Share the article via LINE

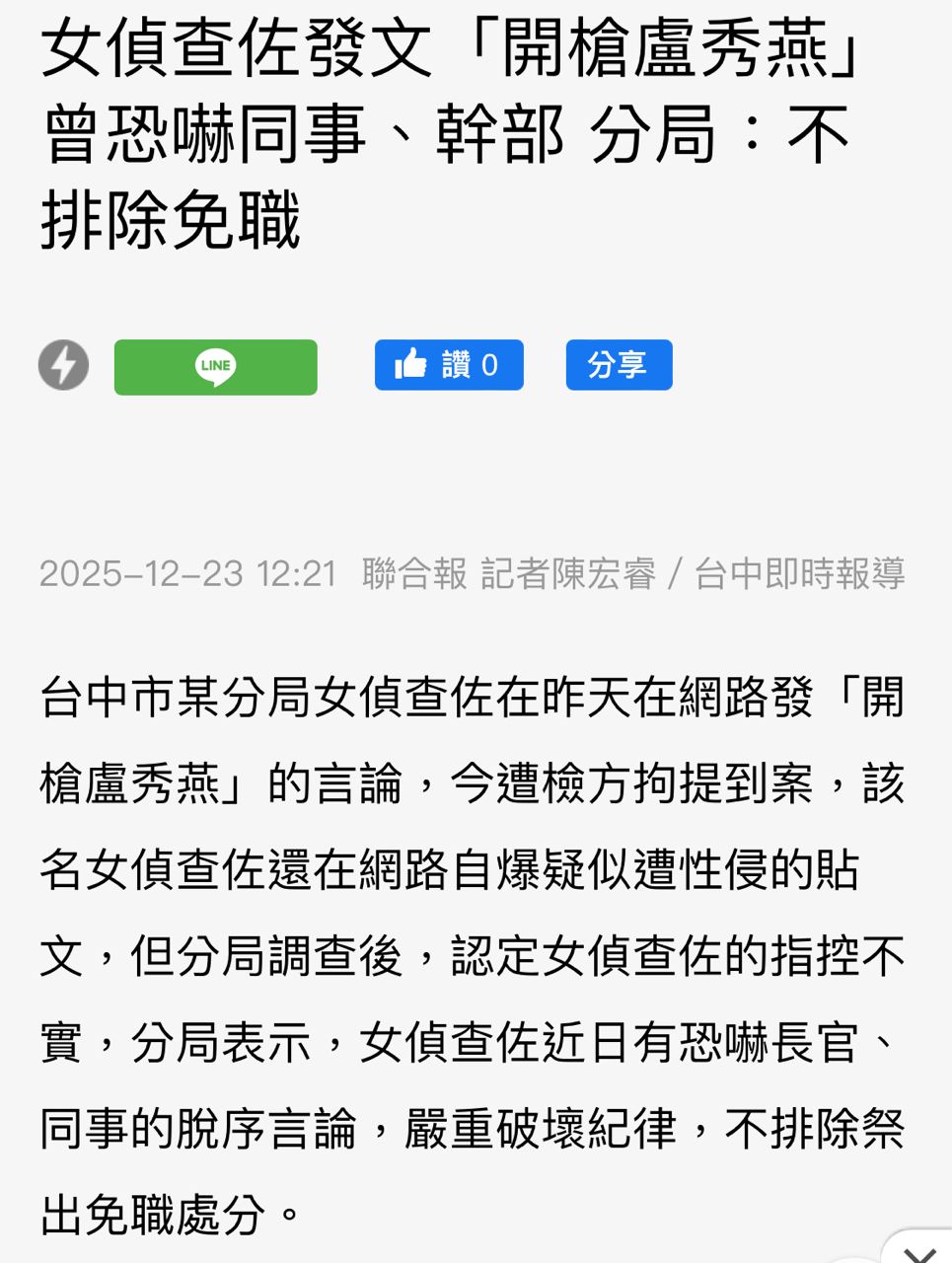215,367
